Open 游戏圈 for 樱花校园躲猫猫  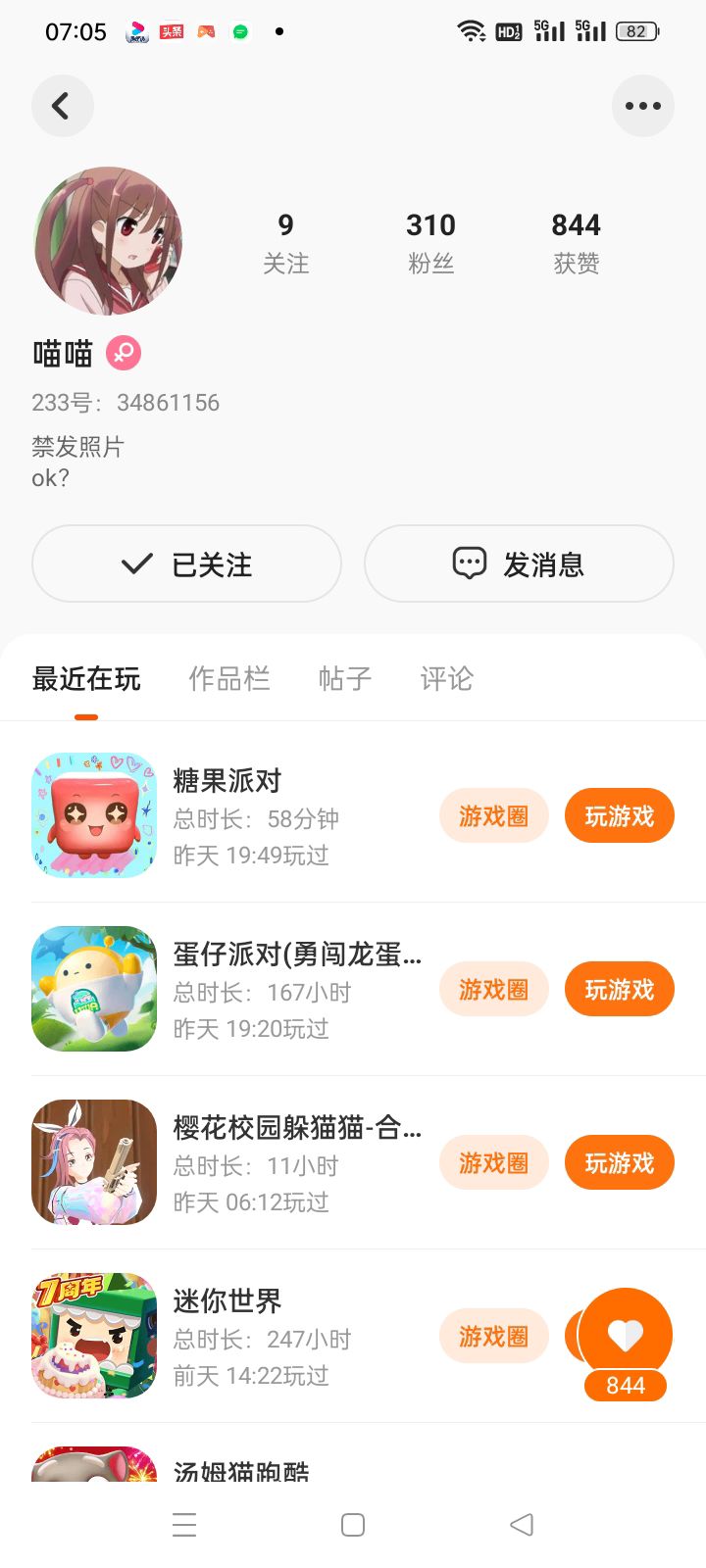point(493,1162)
